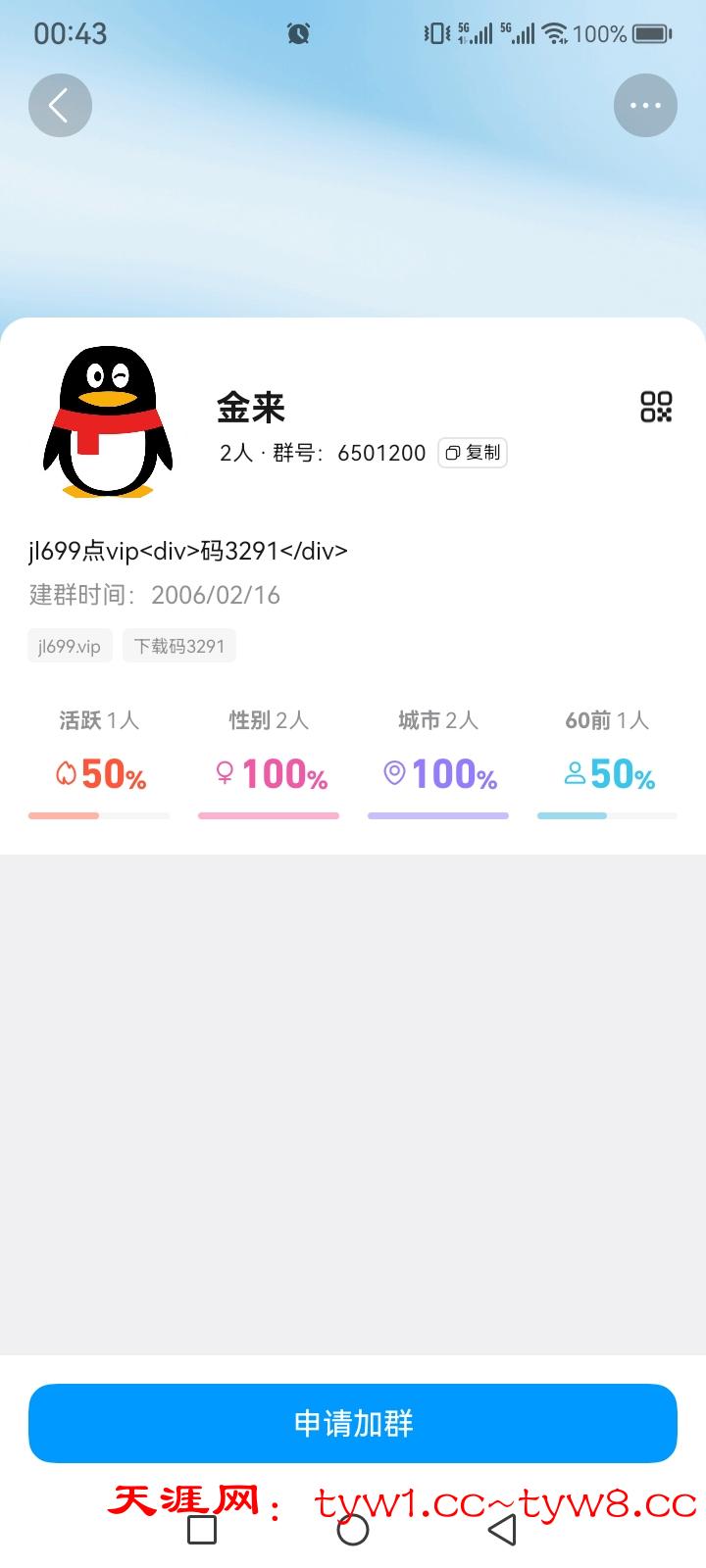Tap the 申请加群 button to join
The image size is (706, 1568).
[x=353, y=1423]
